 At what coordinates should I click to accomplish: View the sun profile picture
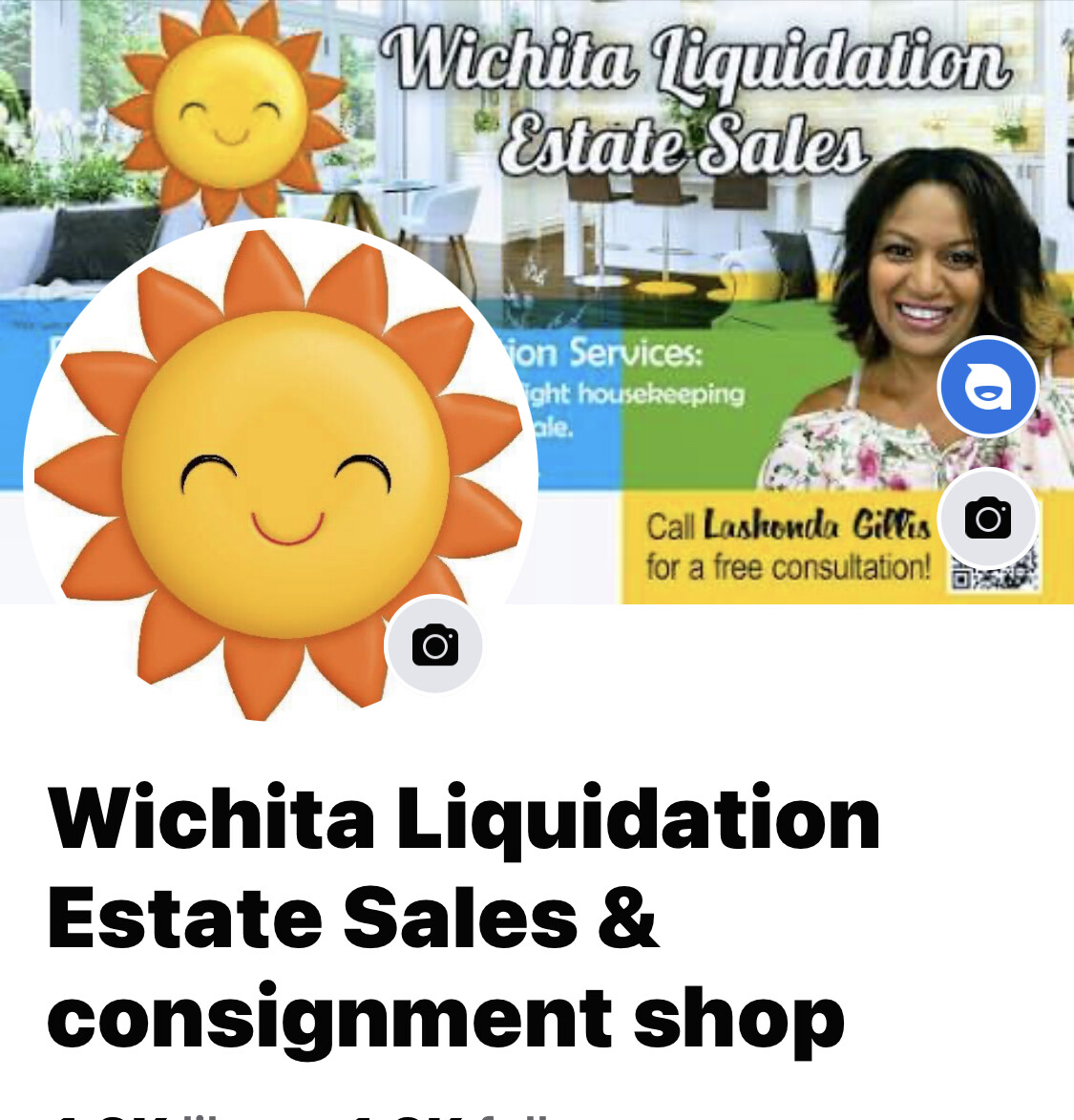pyautogui.click(x=280, y=474)
